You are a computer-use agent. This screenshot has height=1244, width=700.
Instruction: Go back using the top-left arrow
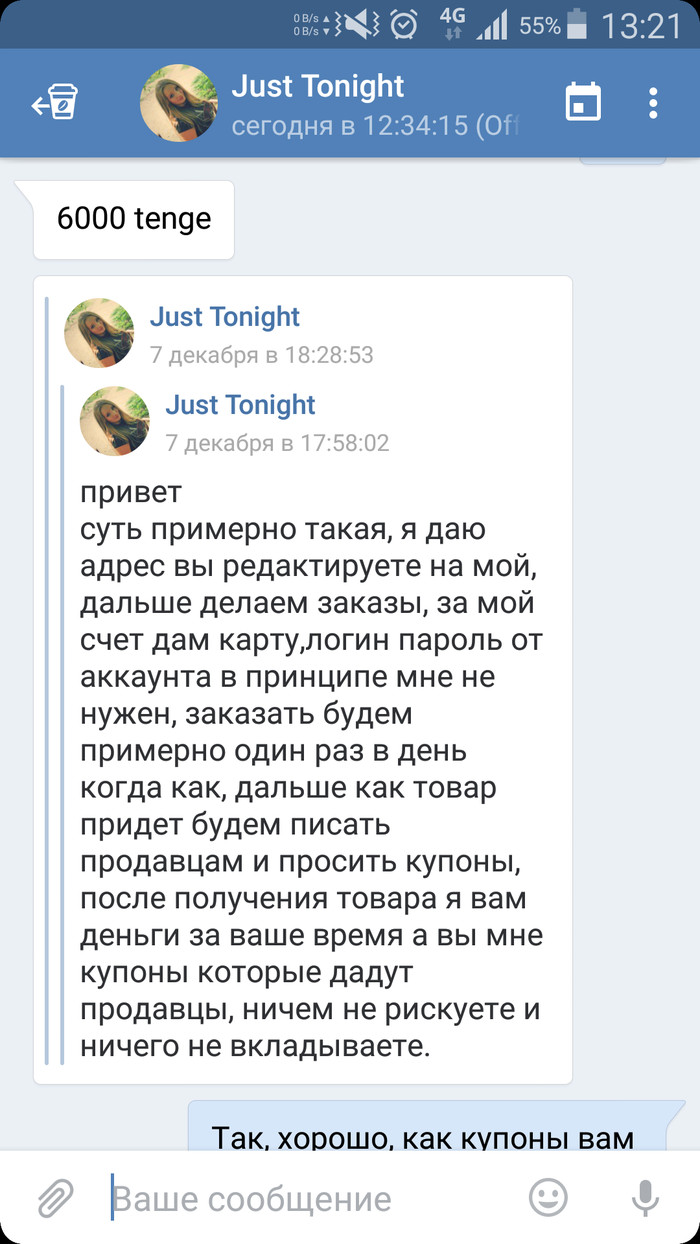tap(54, 103)
